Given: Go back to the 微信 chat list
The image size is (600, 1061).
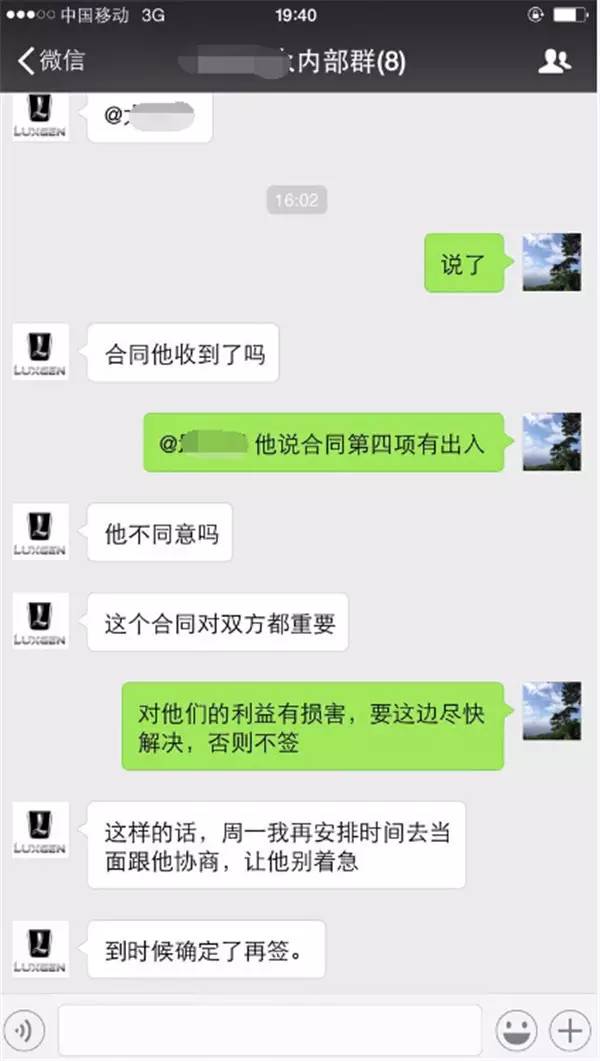Looking at the screenshot, I should coord(50,61).
